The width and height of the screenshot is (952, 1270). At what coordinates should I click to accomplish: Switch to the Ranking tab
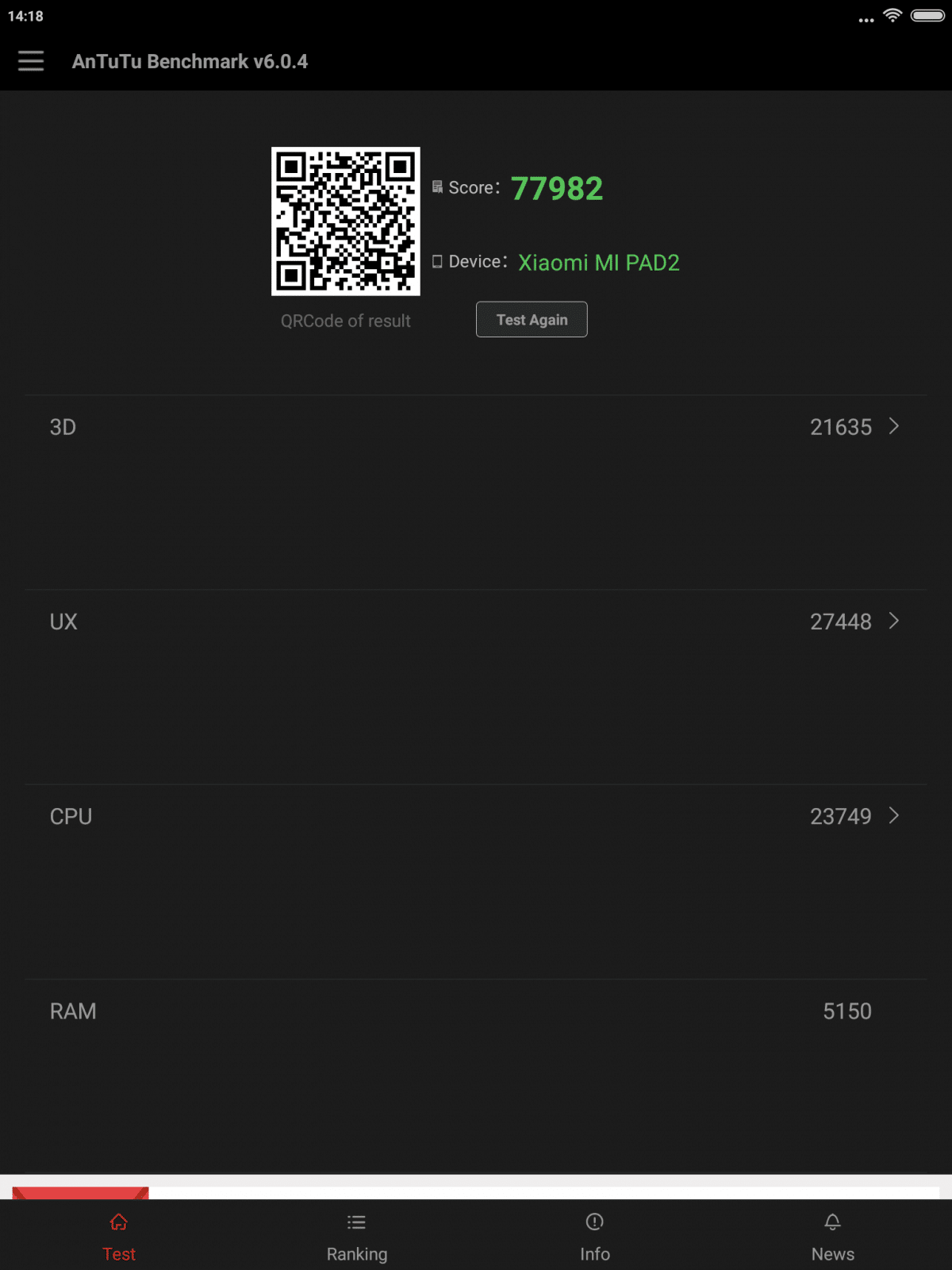click(357, 1237)
